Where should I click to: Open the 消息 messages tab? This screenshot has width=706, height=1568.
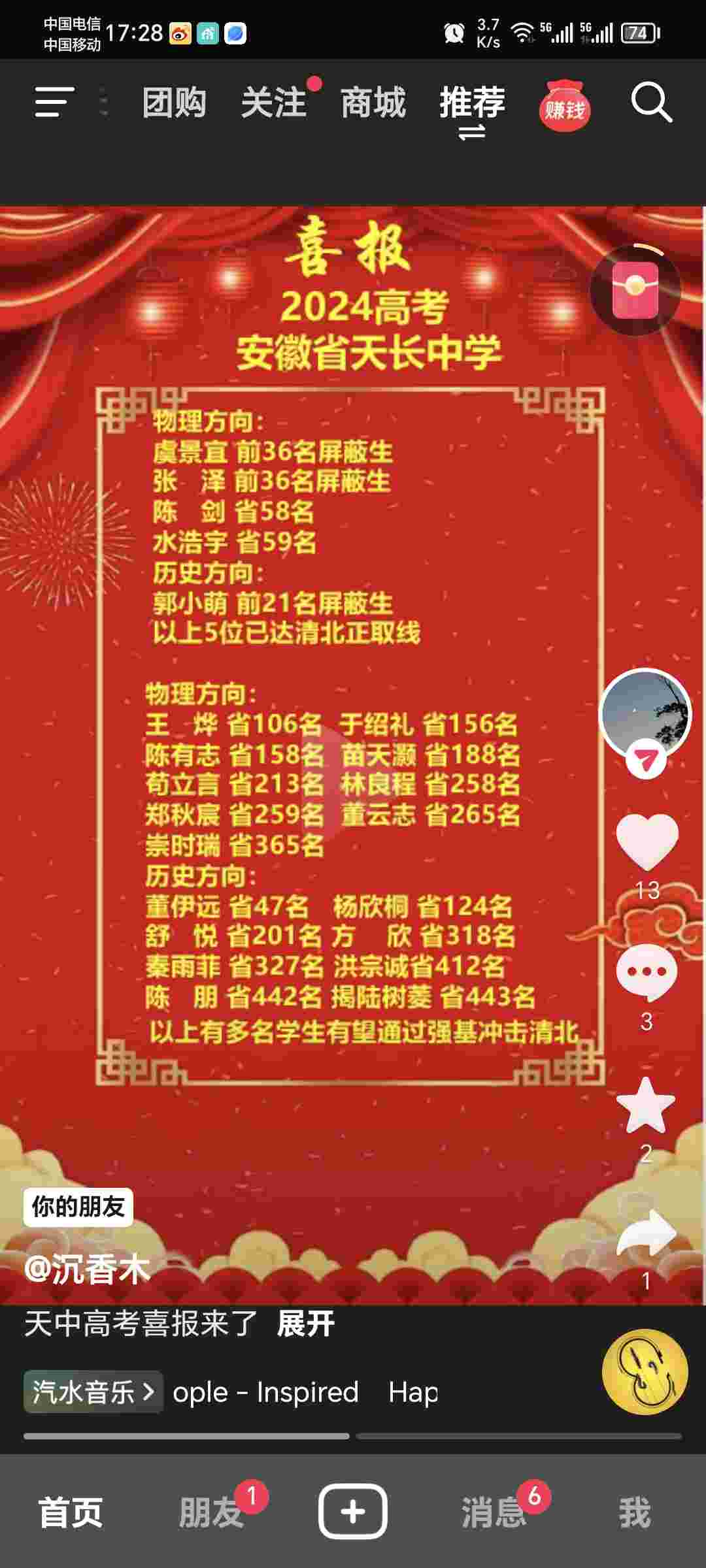pyautogui.click(x=494, y=1512)
